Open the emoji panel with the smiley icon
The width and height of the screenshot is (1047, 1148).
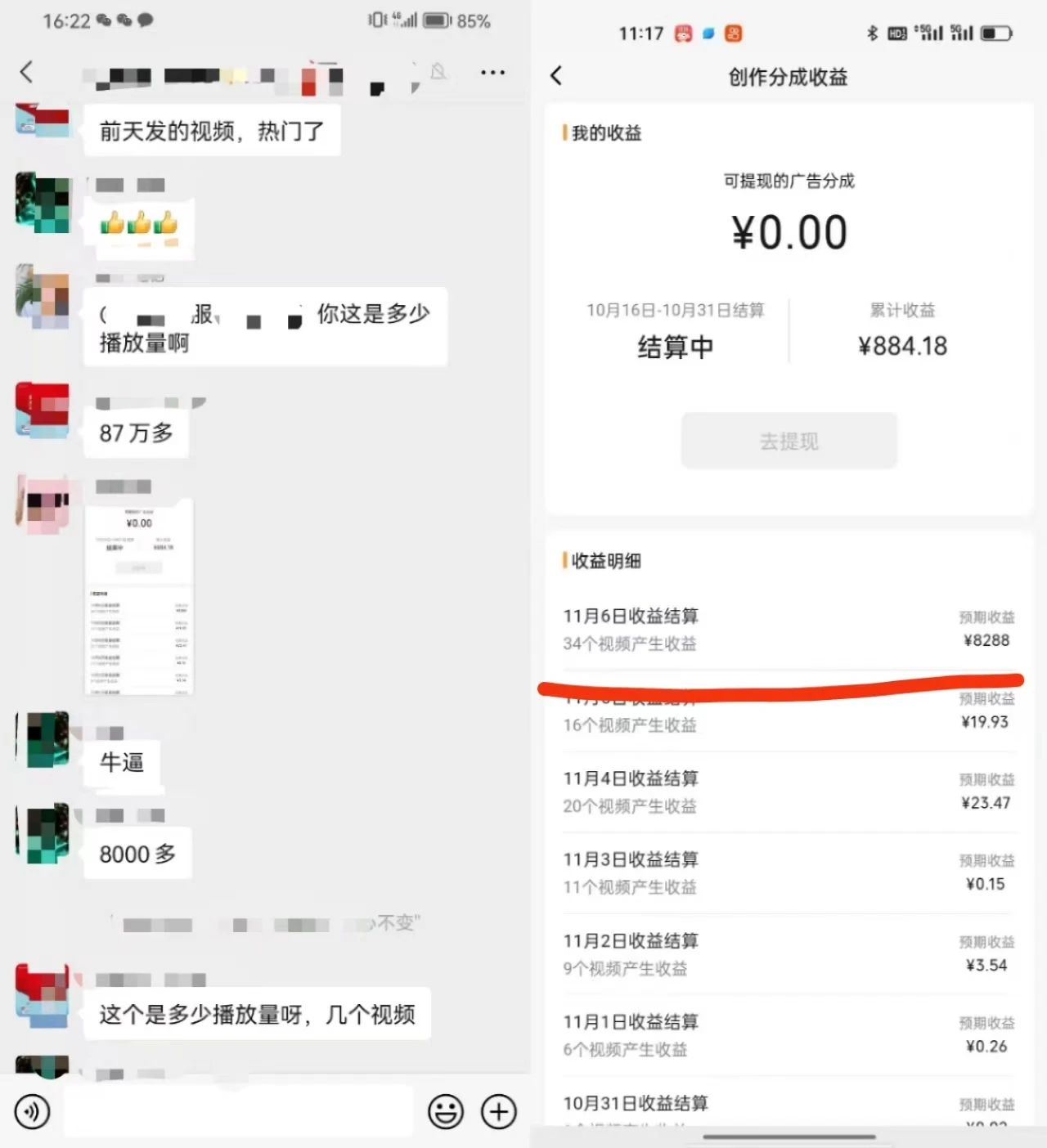pyautogui.click(x=446, y=1112)
